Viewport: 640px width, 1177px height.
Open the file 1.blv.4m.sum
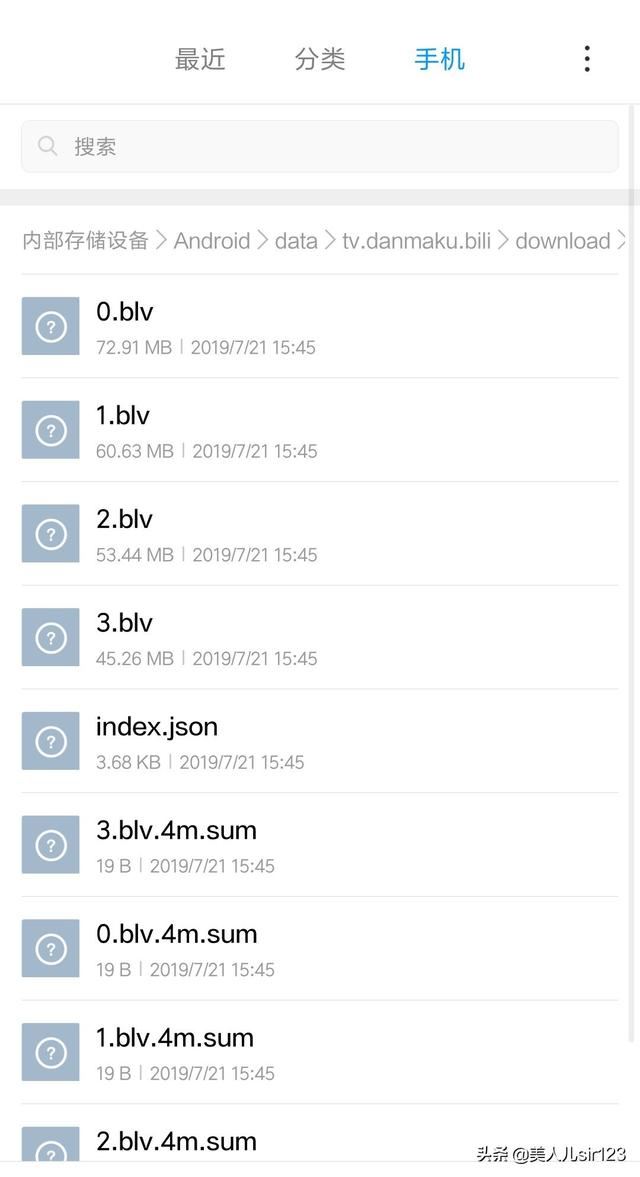coord(320,1053)
